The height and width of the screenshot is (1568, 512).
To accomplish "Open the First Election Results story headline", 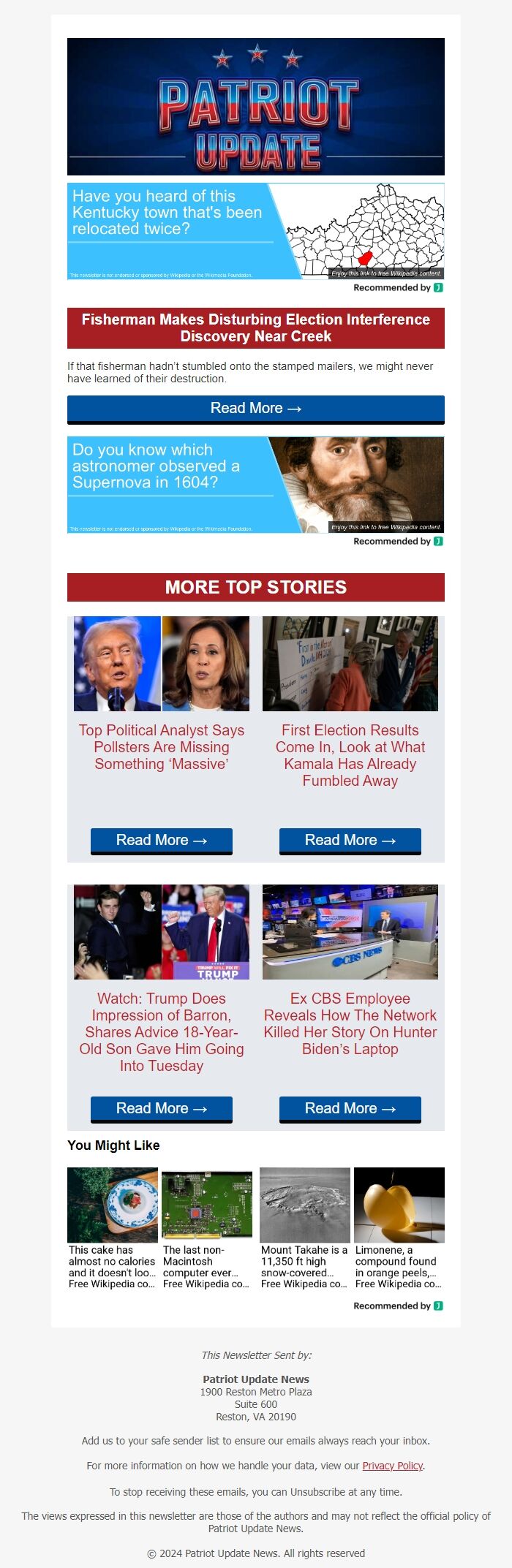I will 350,755.
